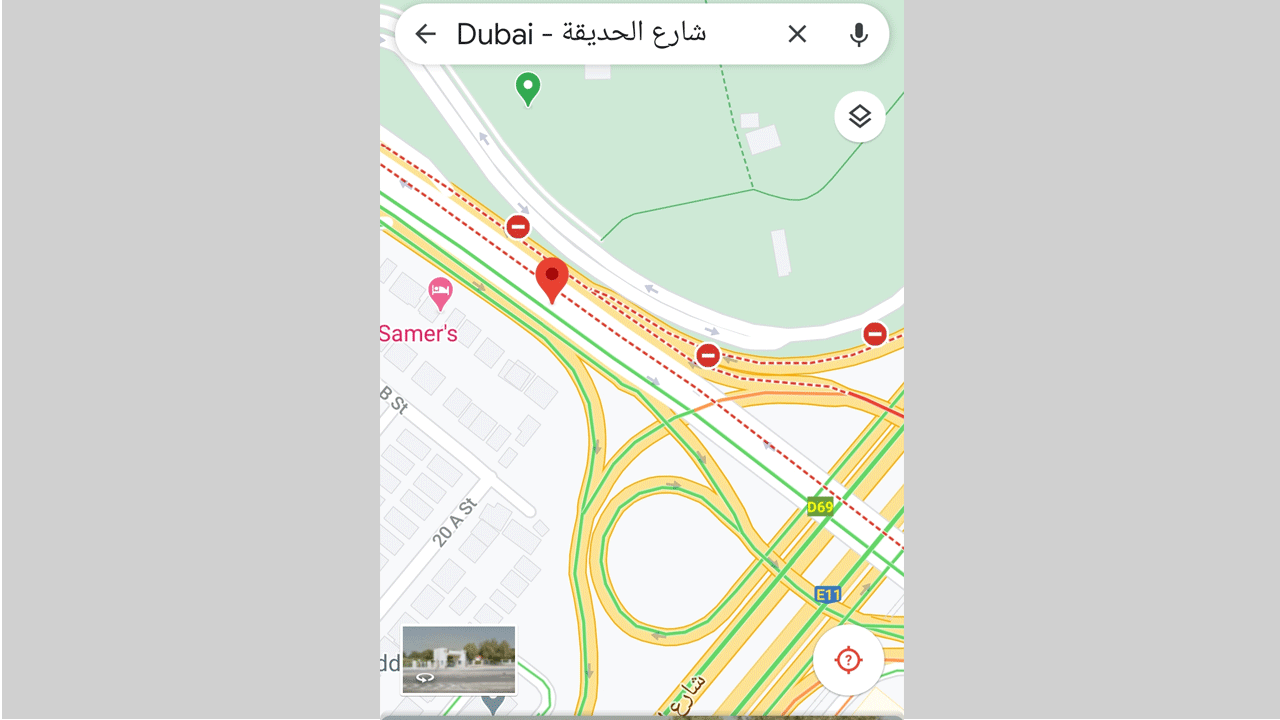This screenshot has width=1280, height=720.
Task: Open the green park place marker
Action: coord(528,88)
